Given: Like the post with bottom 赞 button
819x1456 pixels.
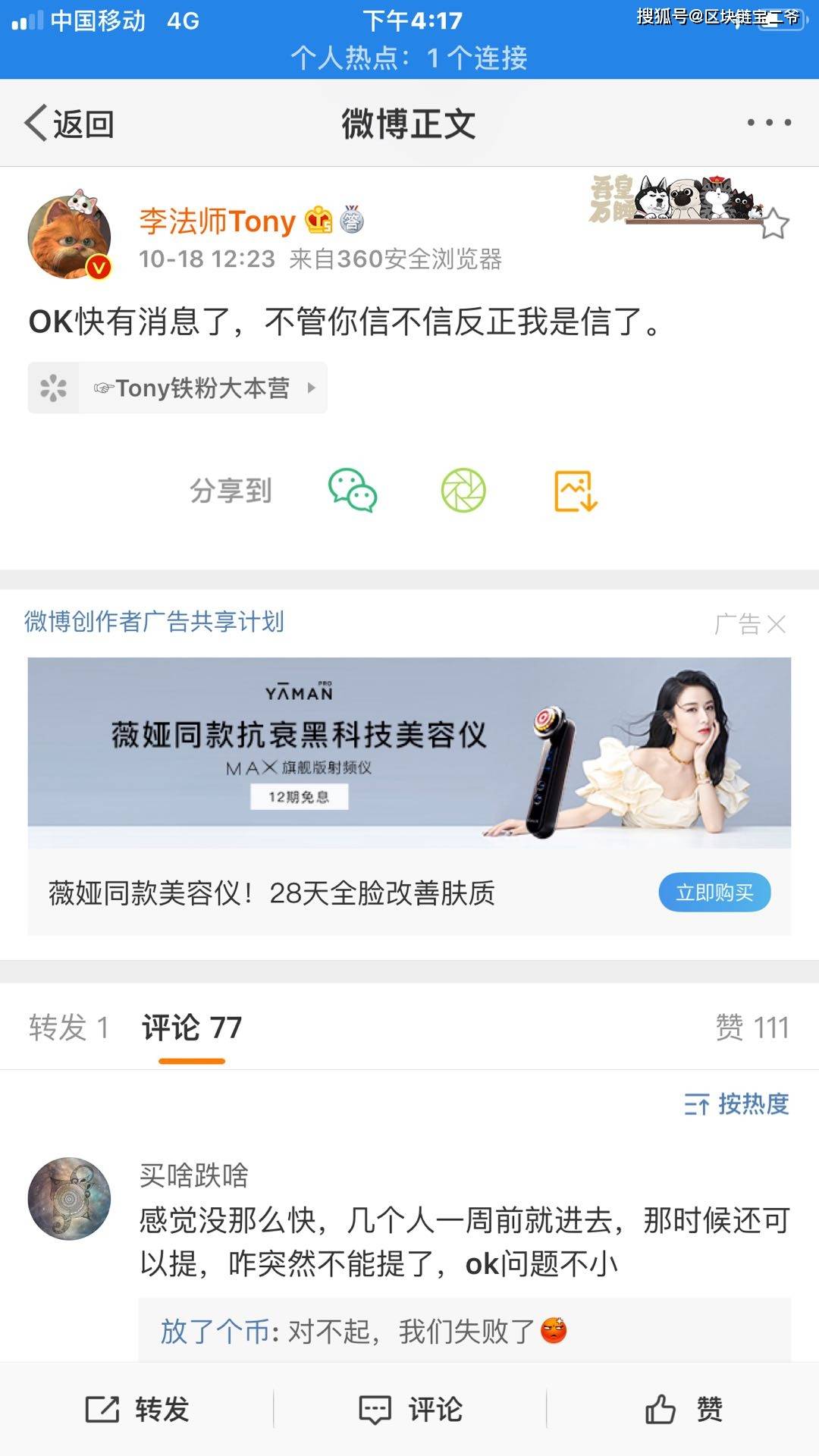Looking at the screenshot, I should click(x=682, y=1410).
